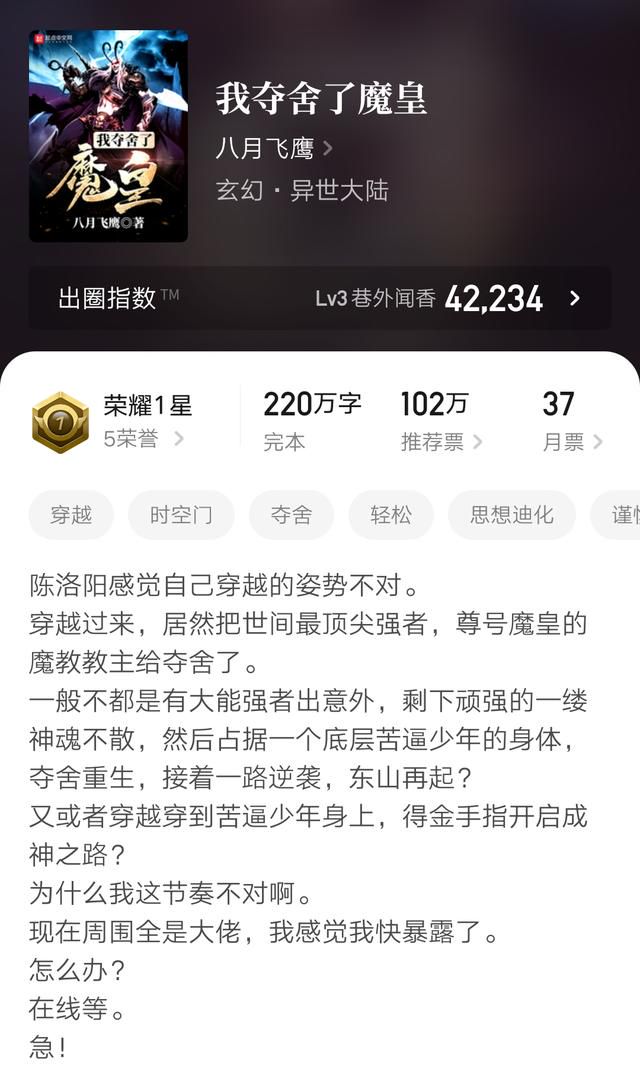The width and height of the screenshot is (640, 1066).
Task: Tap the book cover 我夺舍了魔皇
Action: (108, 136)
